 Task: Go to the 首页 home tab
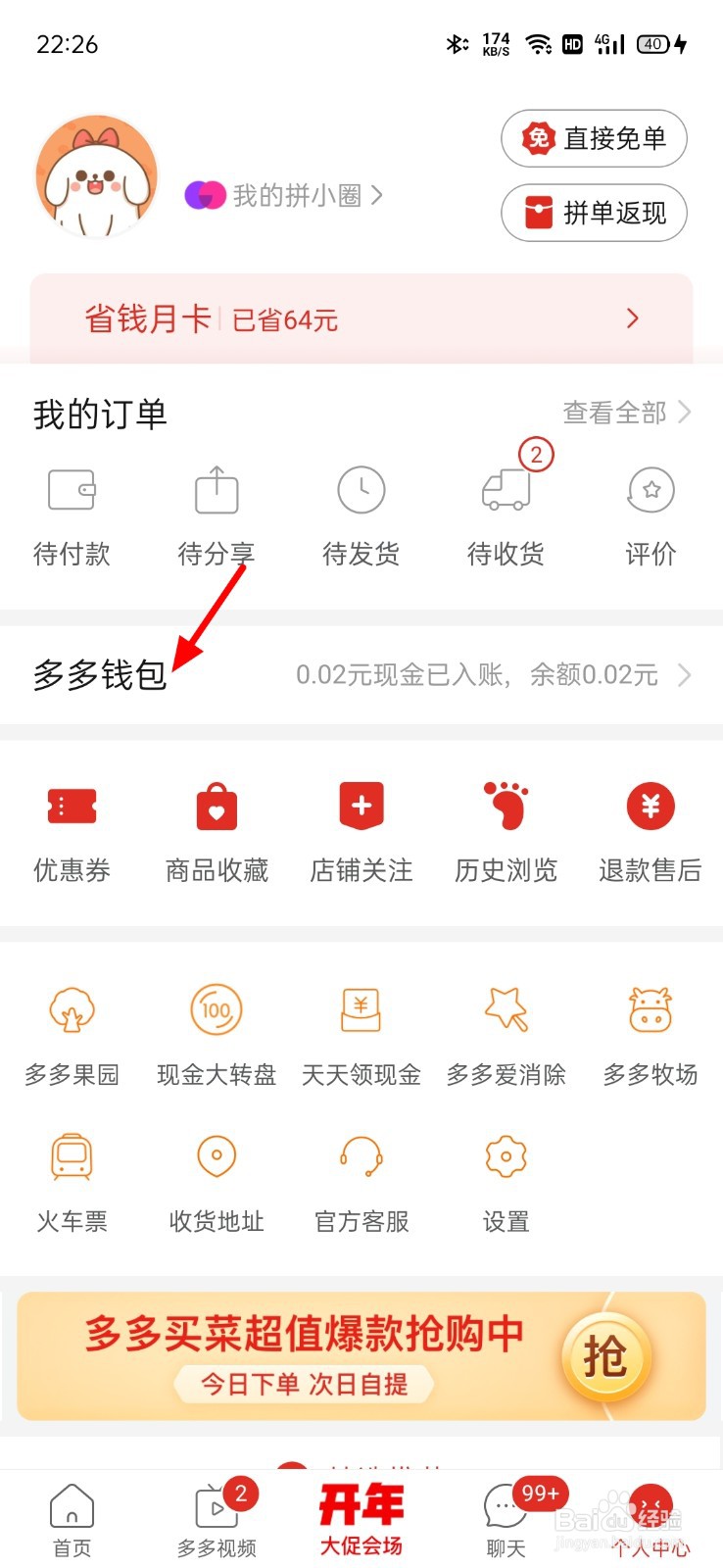(x=72, y=1519)
